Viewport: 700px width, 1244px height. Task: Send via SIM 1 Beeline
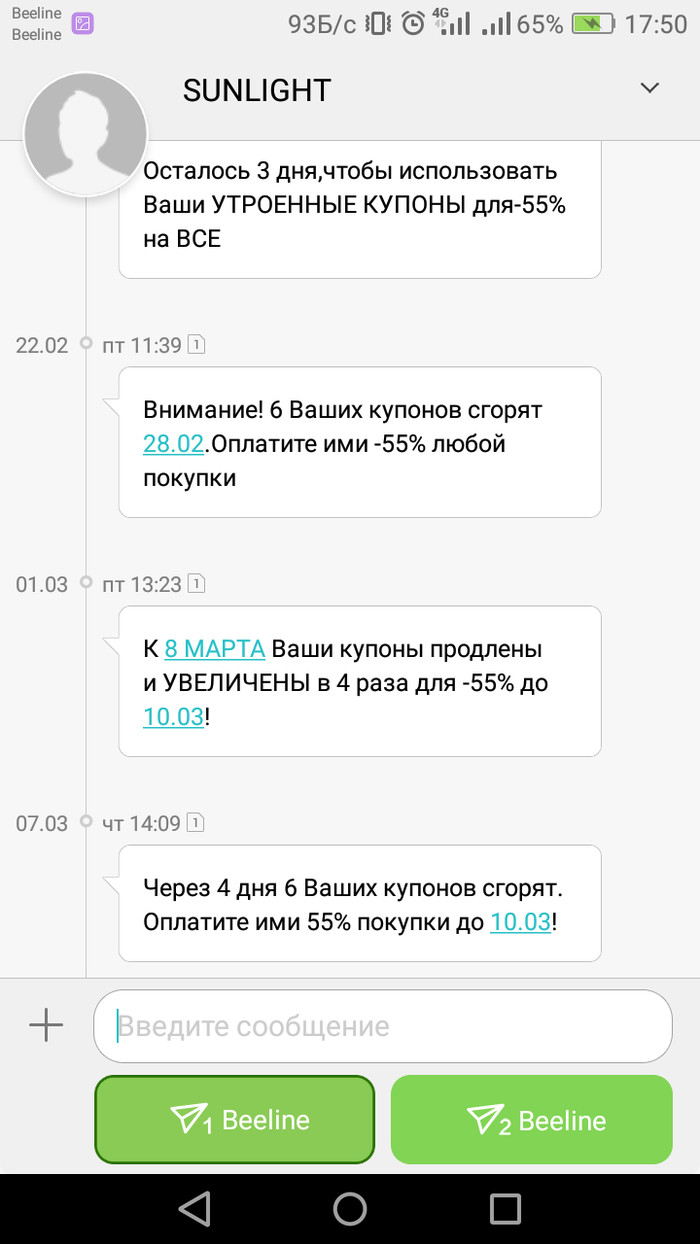[234, 1120]
